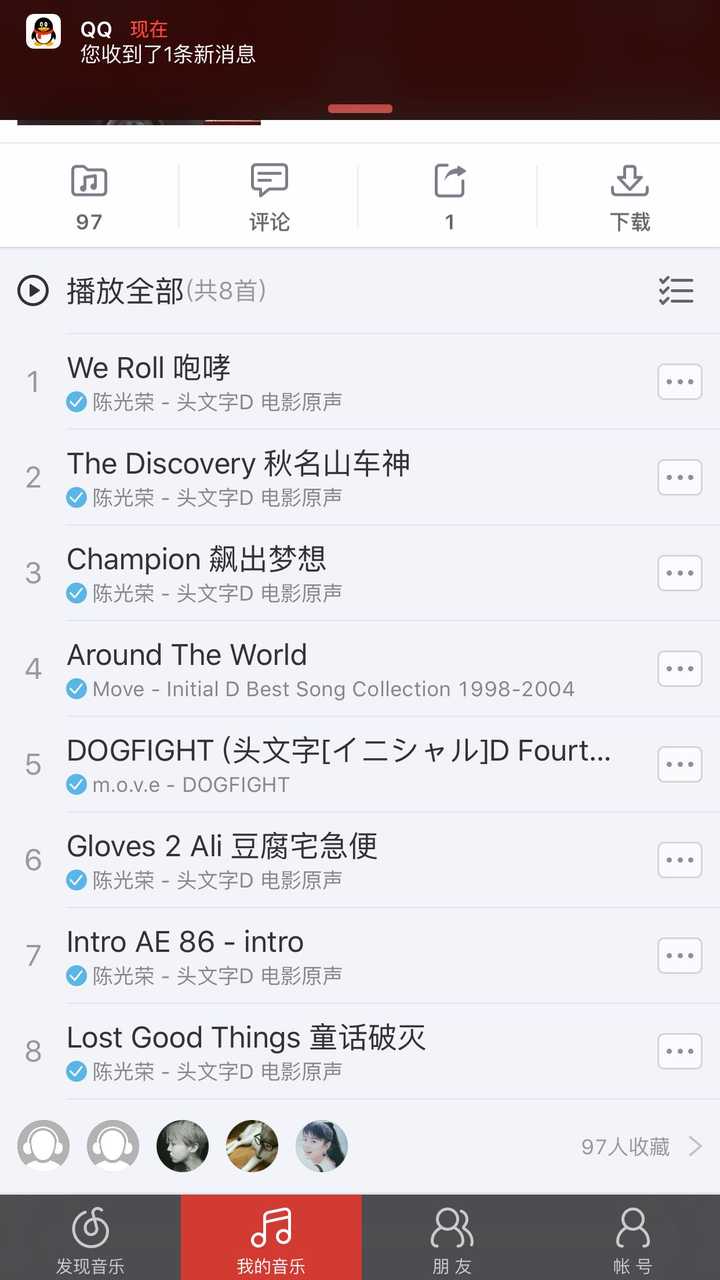Image resolution: width=720 pixels, height=1280 pixels.
Task: Open options for Intro AE 86 - intro
Action: click(x=680, y=955)
